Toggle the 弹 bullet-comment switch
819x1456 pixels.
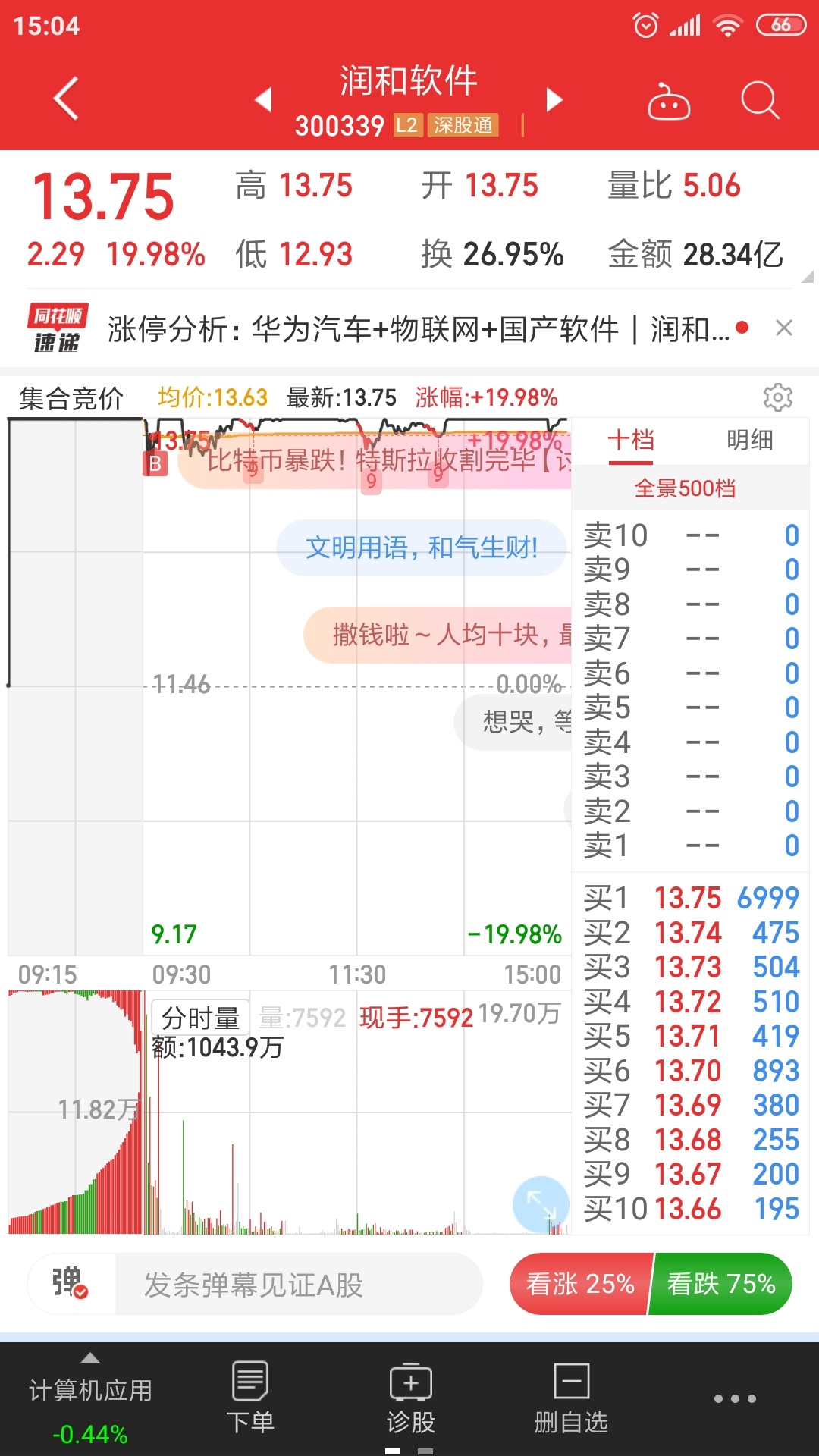[71, 1283]
